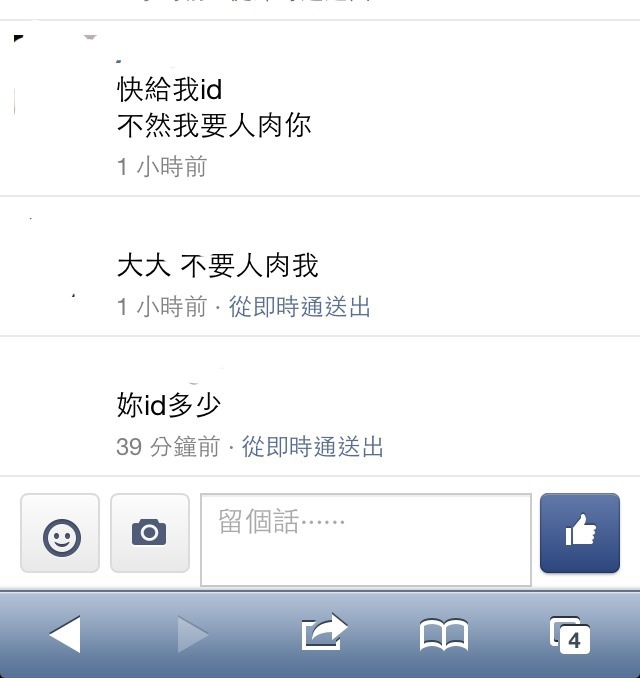The height and width of the screenshot is (678, 640).
Task: Tap 從即時通送出 link under 大大 不要人肉我
Action: 300,307
